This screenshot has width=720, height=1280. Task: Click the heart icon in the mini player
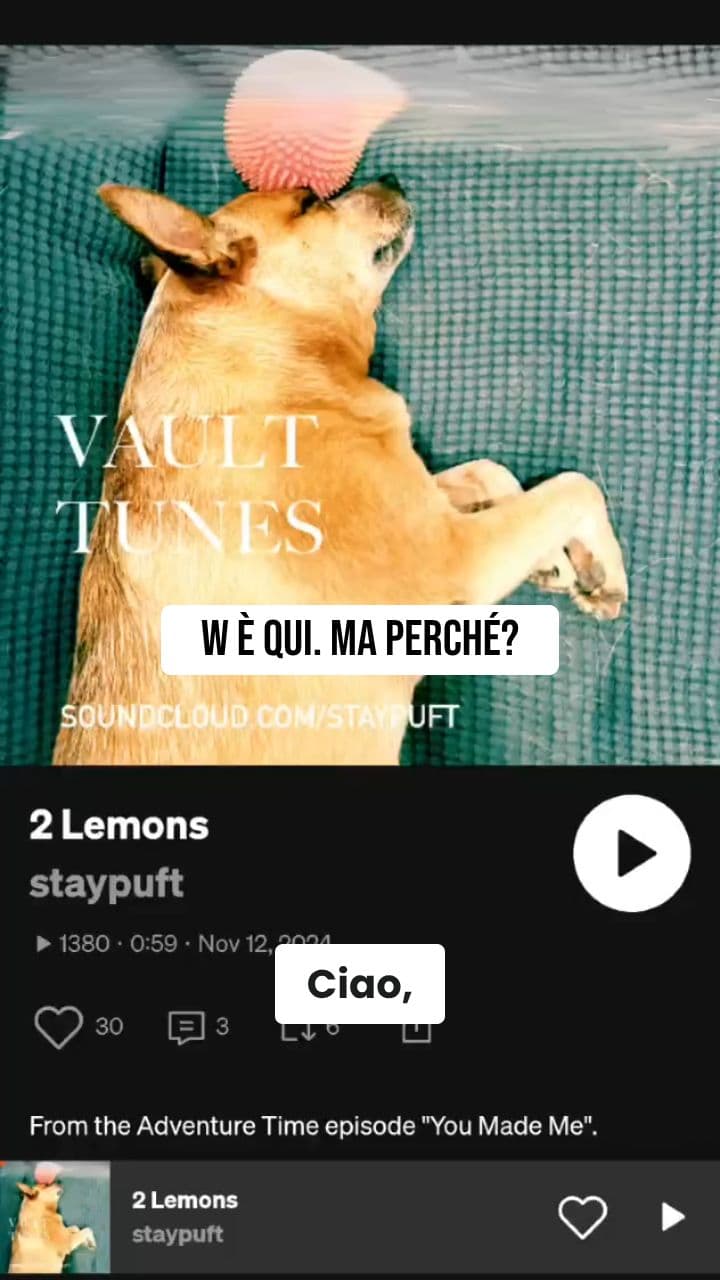(x=582, y=1216)
